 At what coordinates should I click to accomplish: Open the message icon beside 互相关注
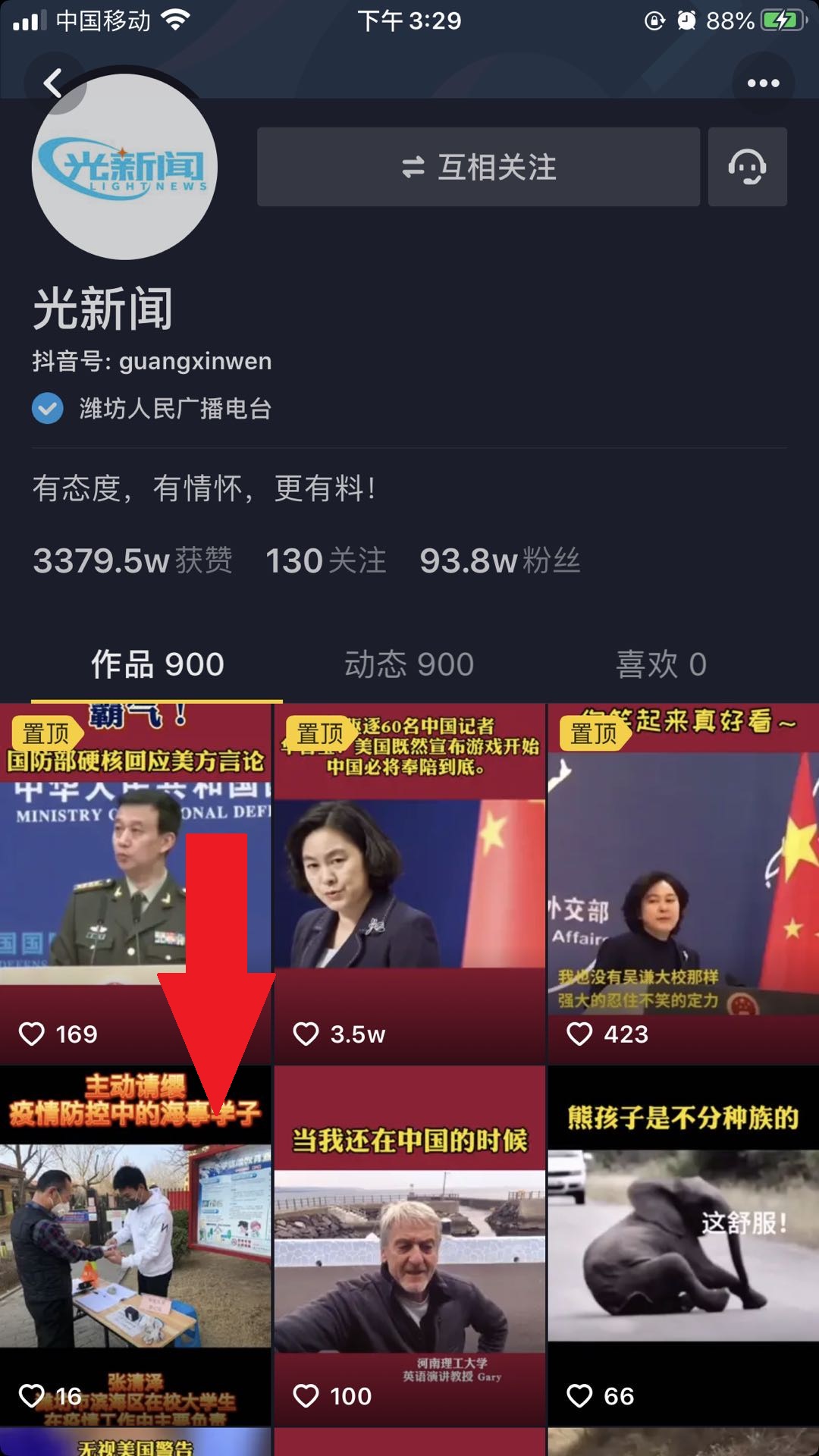click(x=747, y=167)
